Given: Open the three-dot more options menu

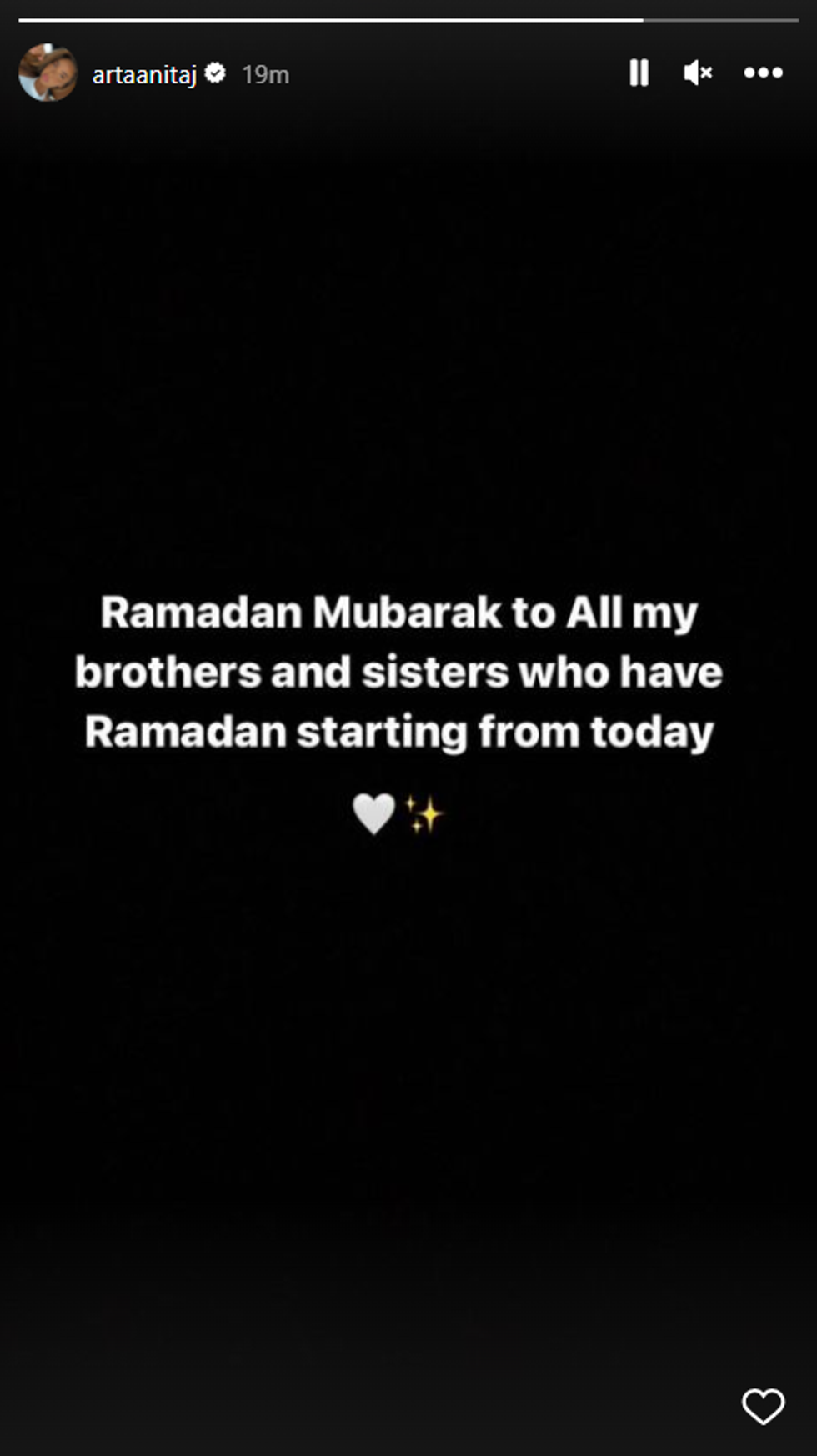Looking at the screenshot, I should (x=763, y=73).
